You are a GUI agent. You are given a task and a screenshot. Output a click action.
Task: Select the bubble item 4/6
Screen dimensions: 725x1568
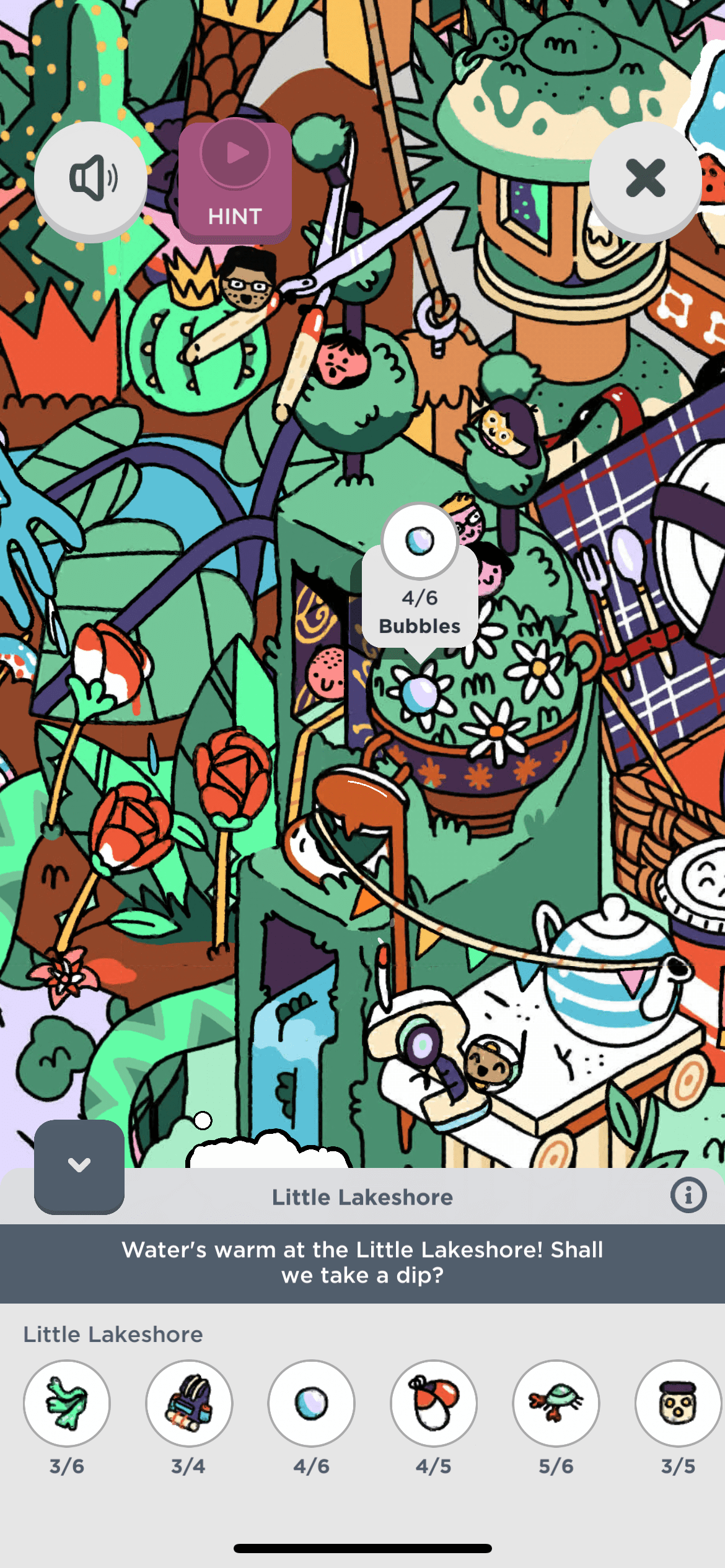click(311, 1403)
